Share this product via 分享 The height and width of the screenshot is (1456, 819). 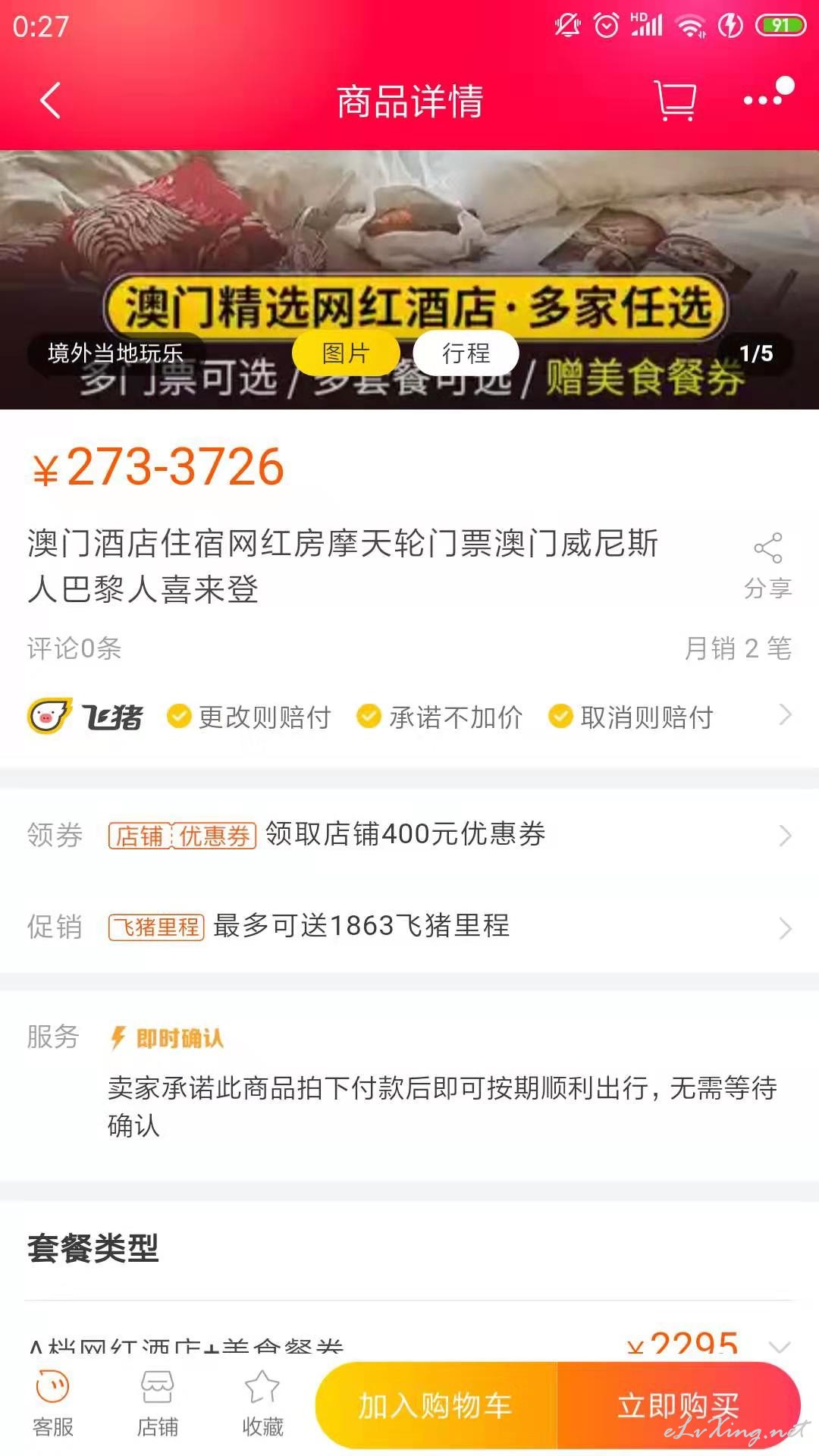(767, 566)
